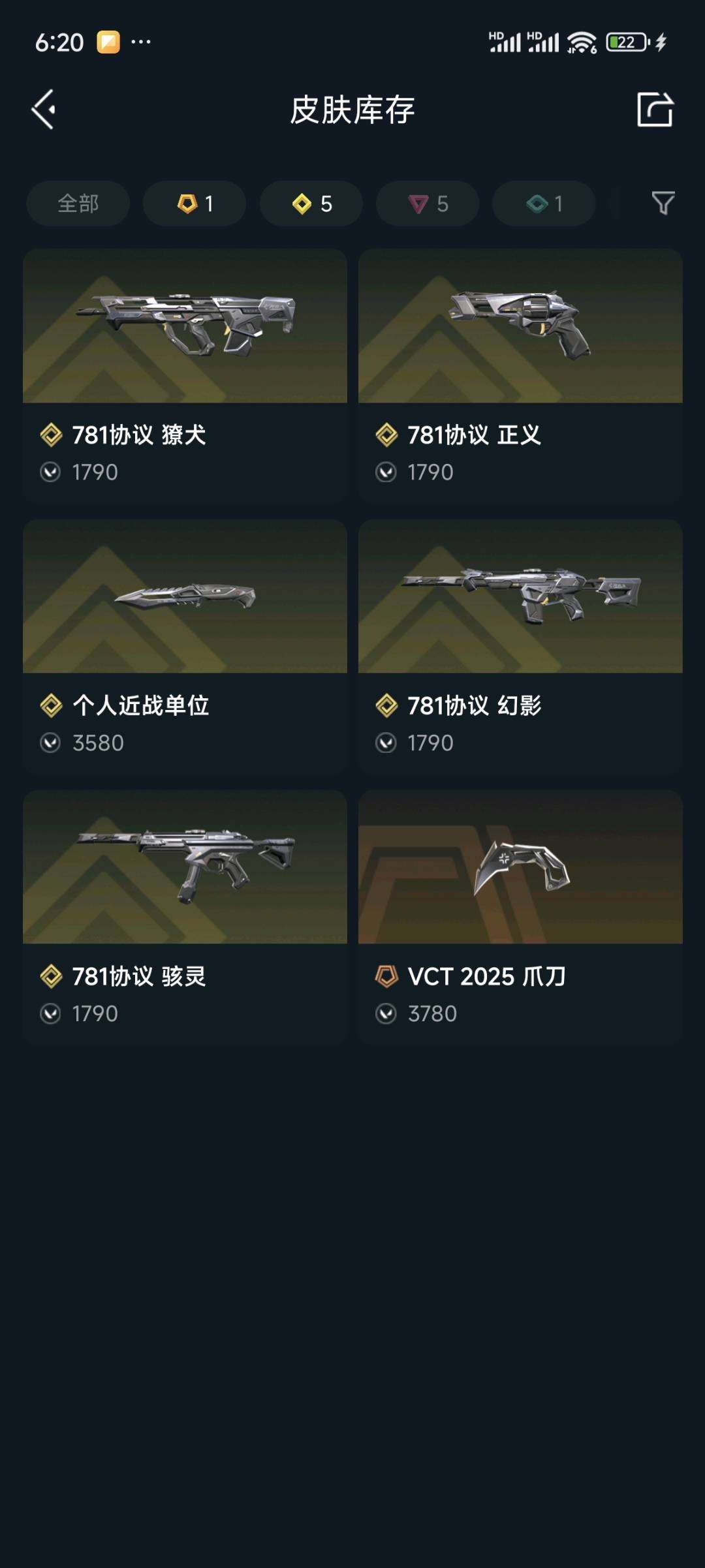View the VCT 2025 爪刀 skin
705x1568 pixels.
[x=520, y=917]
